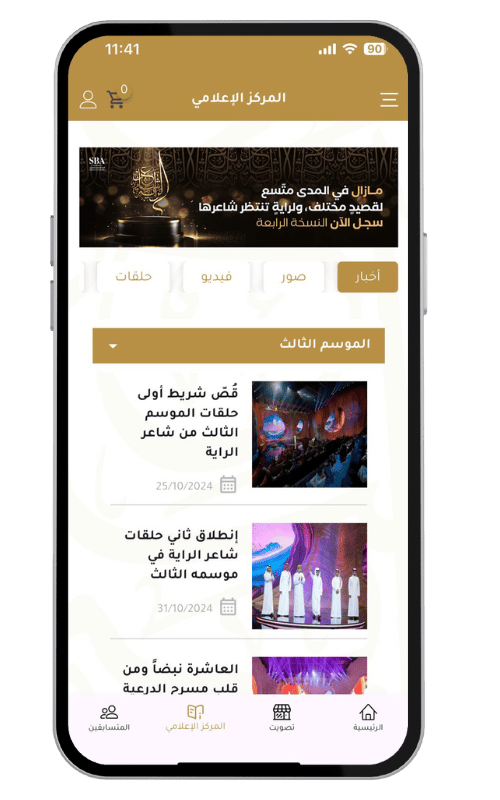Select the أخبار tab
The image size is (500, 800).
(367, 277)
